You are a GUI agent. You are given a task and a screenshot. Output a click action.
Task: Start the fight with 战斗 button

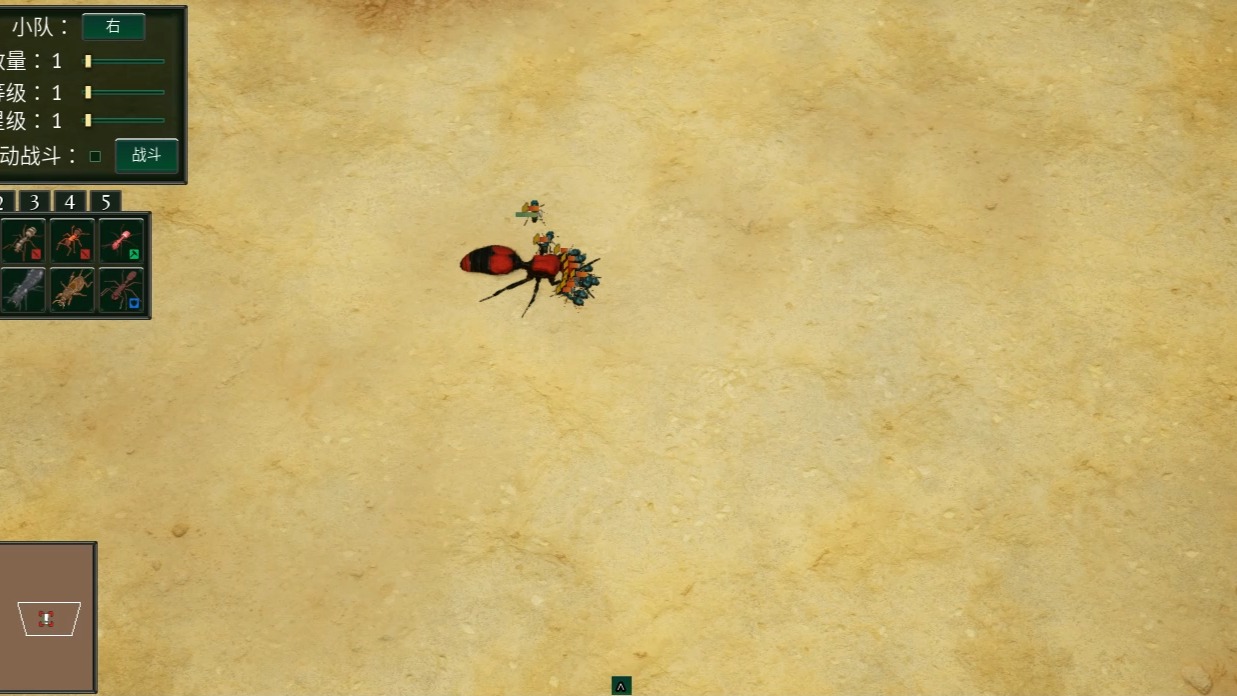coord(146,155)
